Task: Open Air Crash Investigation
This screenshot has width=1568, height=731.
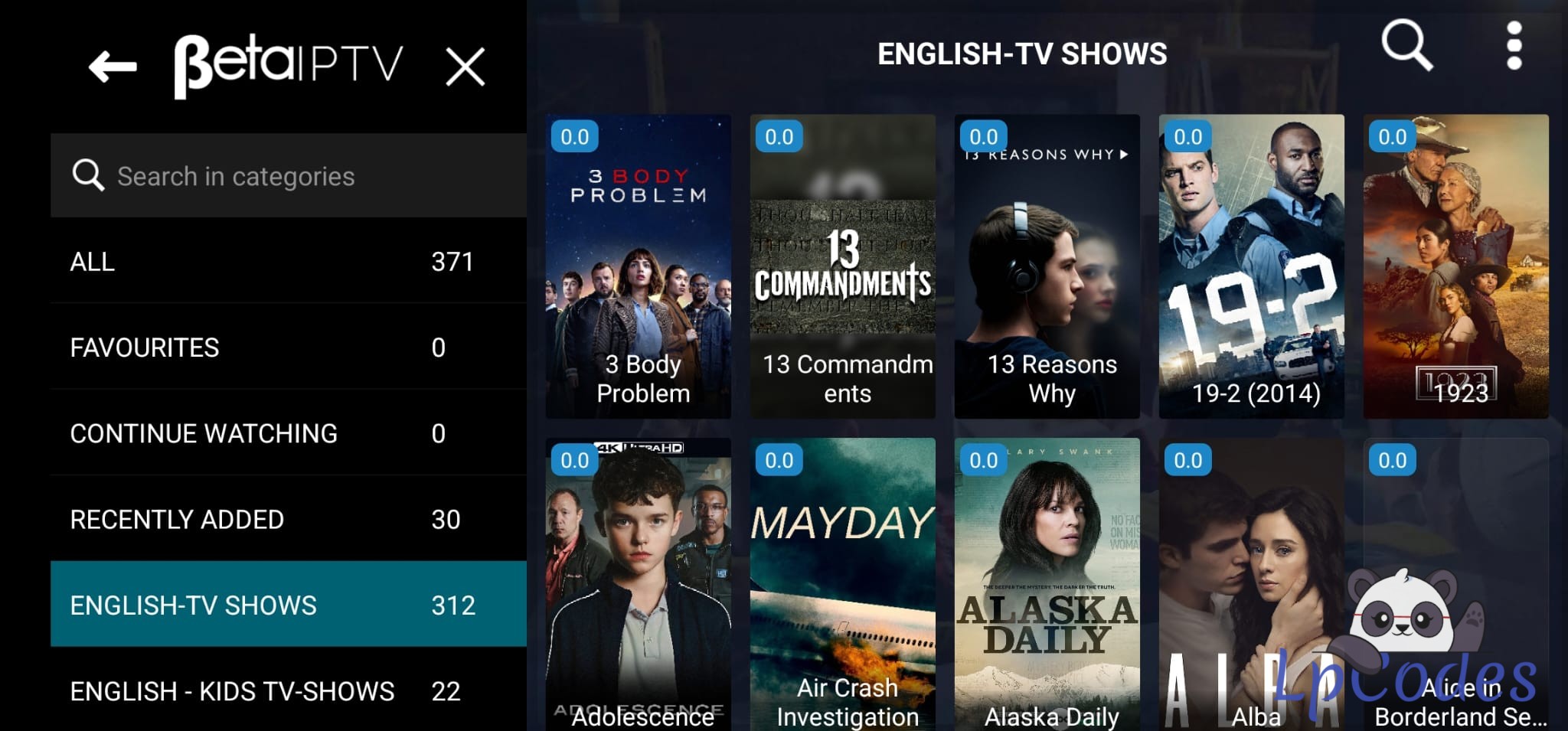Action: [x=842, y=583]
